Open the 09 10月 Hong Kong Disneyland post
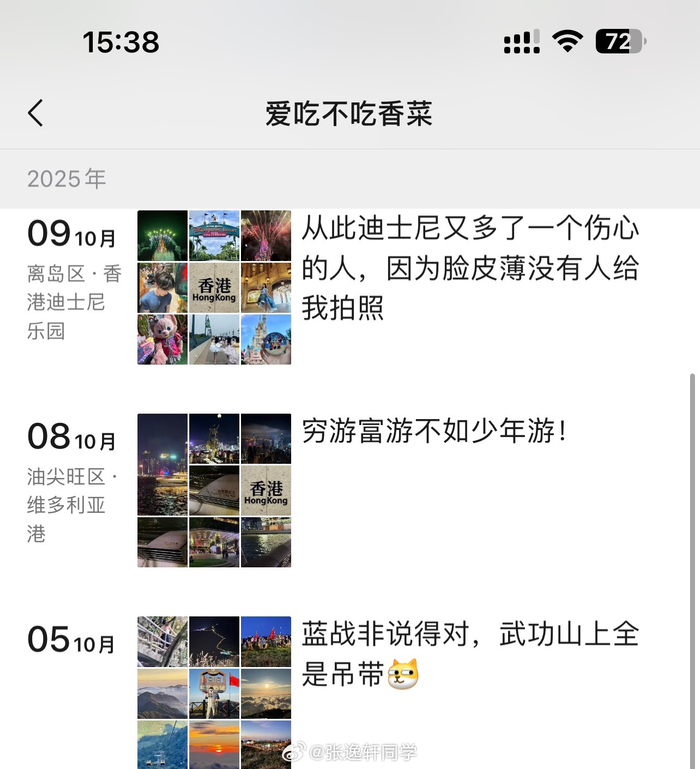 470,269
